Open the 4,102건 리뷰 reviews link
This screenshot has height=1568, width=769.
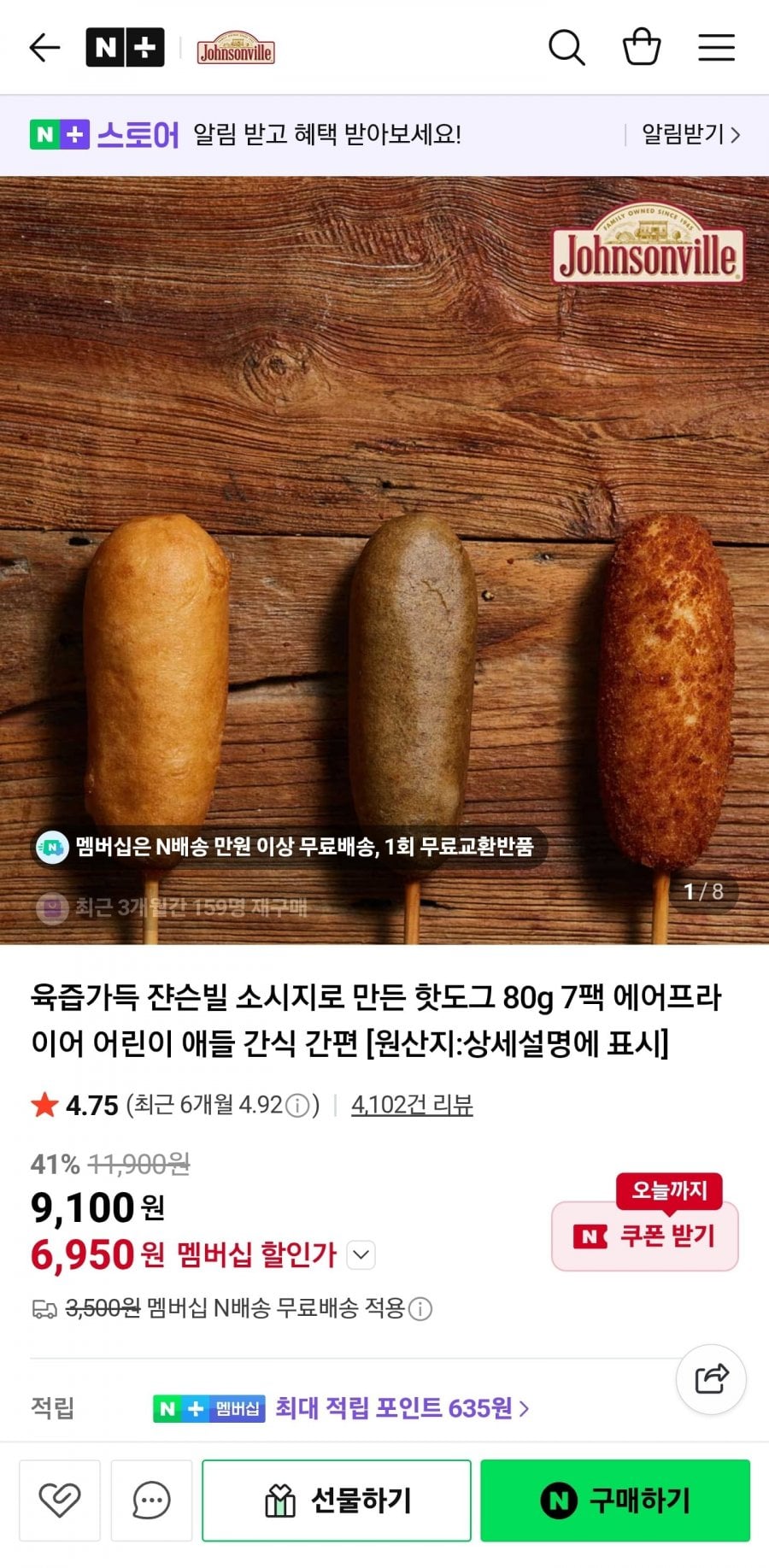click(x=412, y=1105)
